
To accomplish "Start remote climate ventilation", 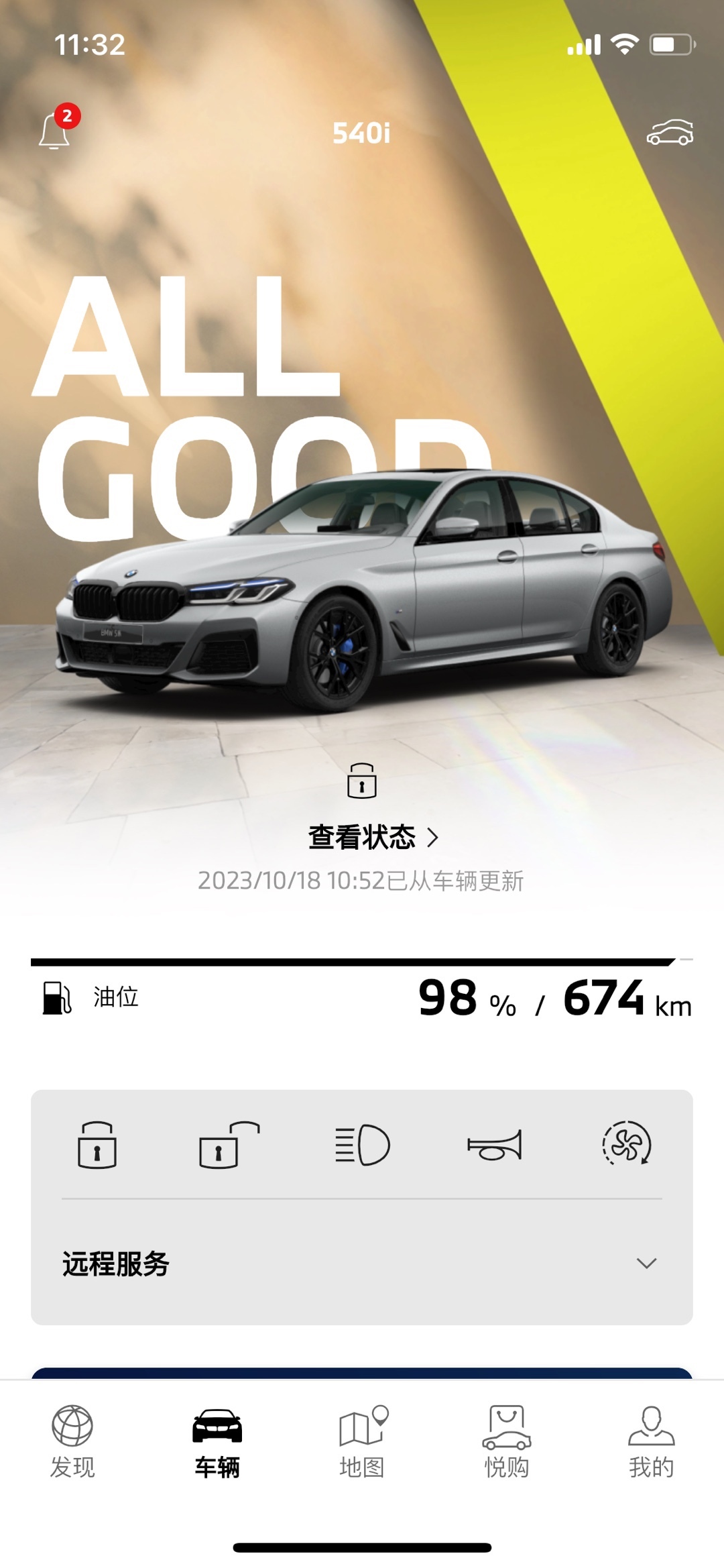I will coord(627,1143).
